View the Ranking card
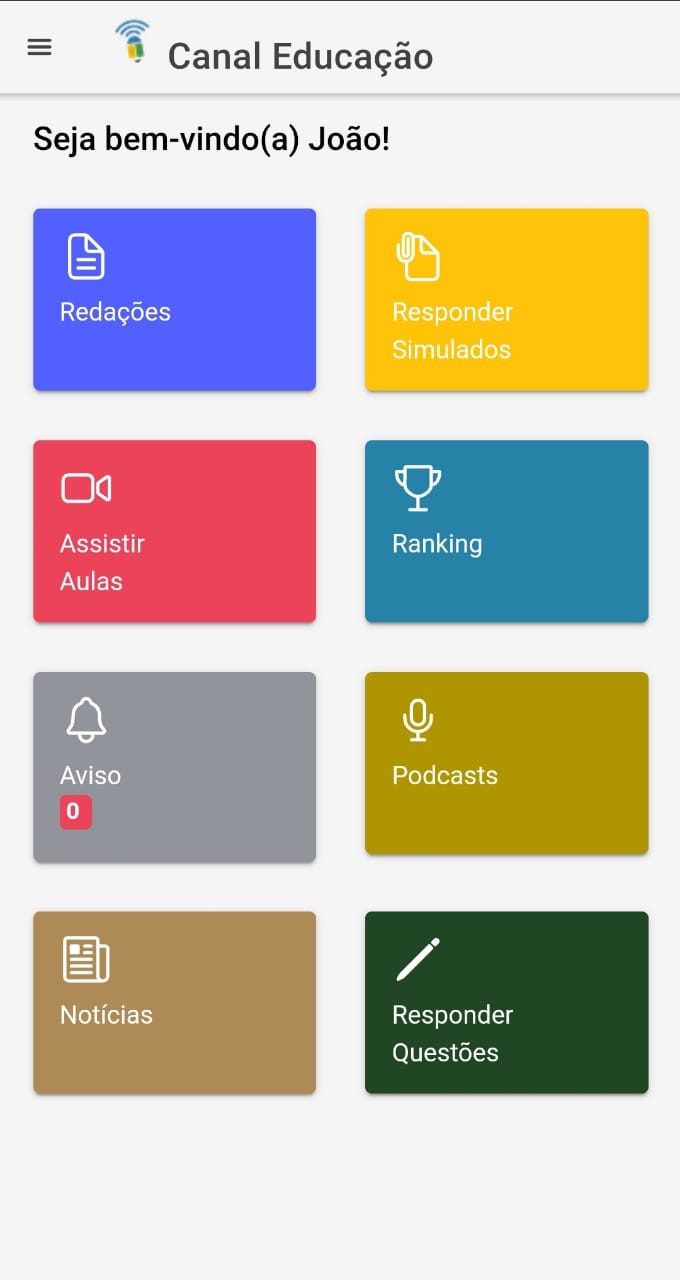 point(506,531)
